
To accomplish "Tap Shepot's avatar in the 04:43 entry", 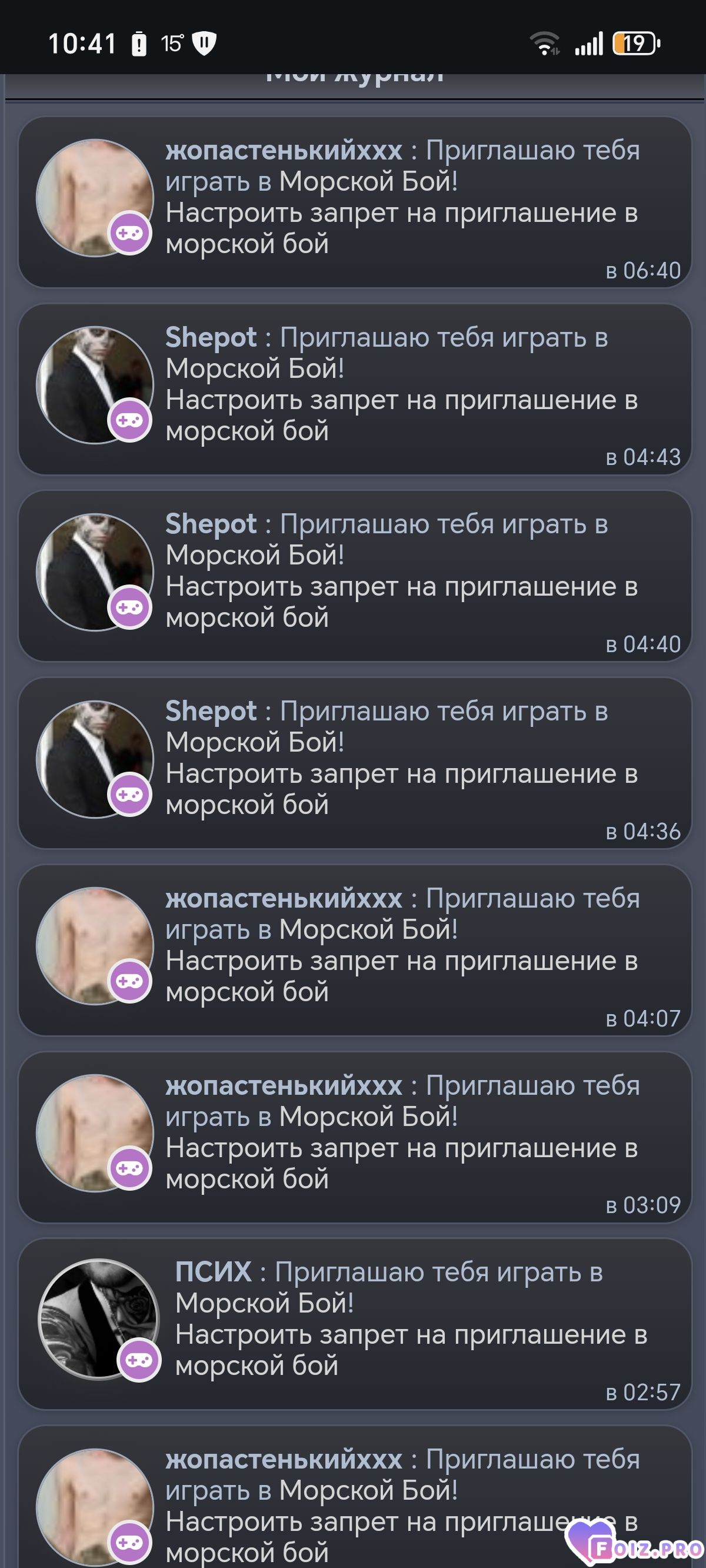I will pos(95,385).
